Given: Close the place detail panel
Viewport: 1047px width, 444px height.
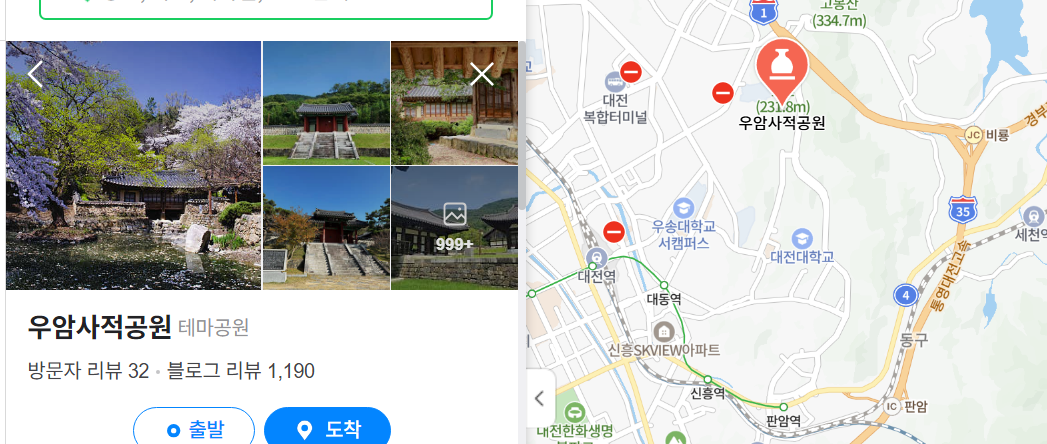Looking at the screenshot, I should pyautogui.click(x=482, y=74).
